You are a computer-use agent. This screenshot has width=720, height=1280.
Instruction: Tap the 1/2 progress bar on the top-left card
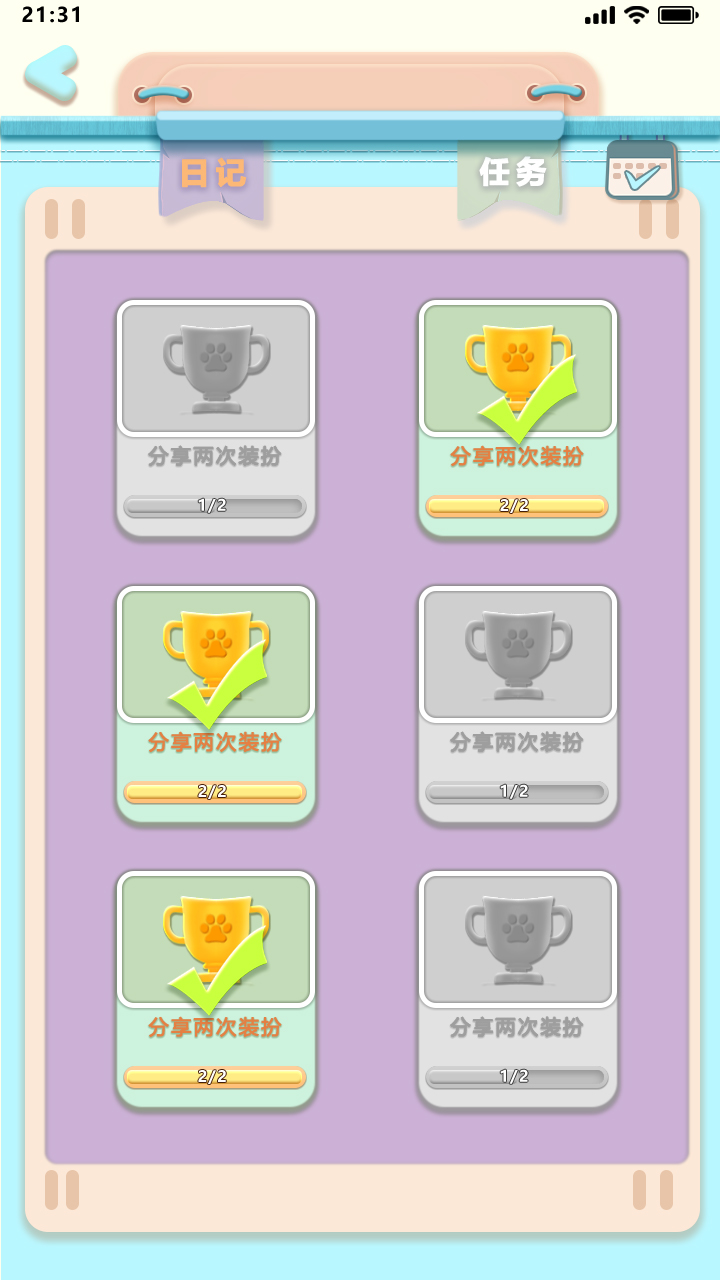pos(216,506)
